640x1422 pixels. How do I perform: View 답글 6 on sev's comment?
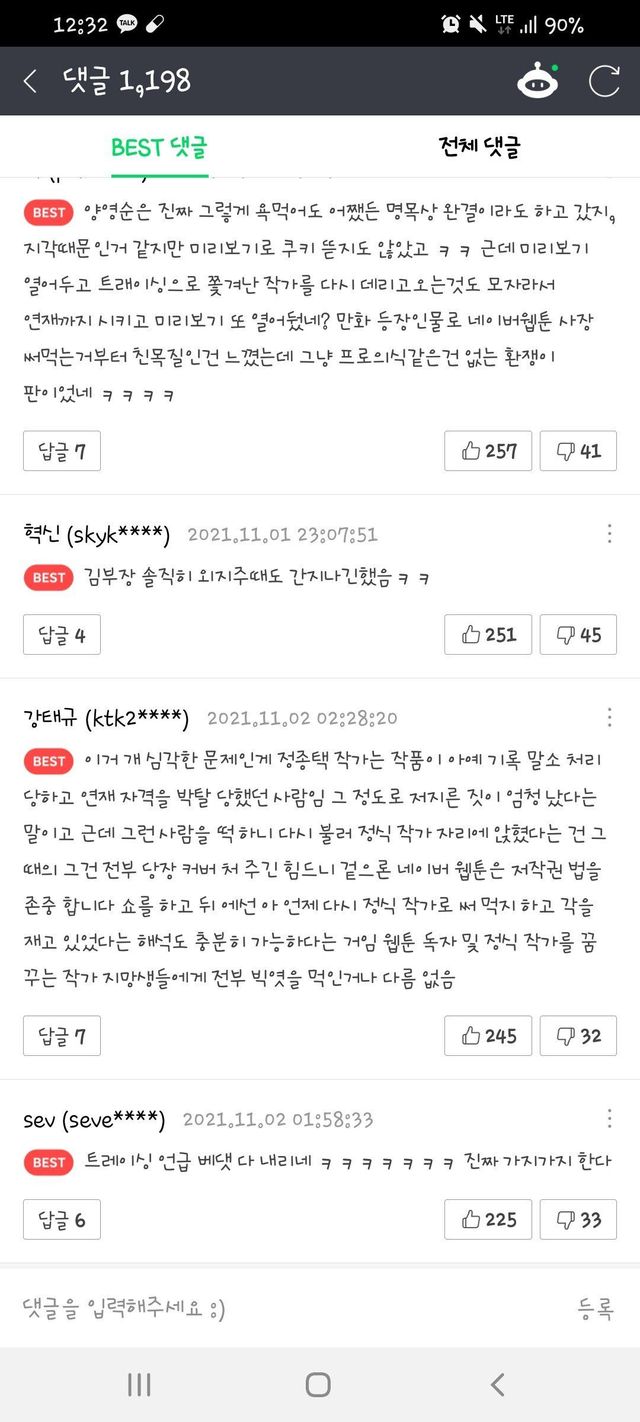click(x=62, y=1220)
